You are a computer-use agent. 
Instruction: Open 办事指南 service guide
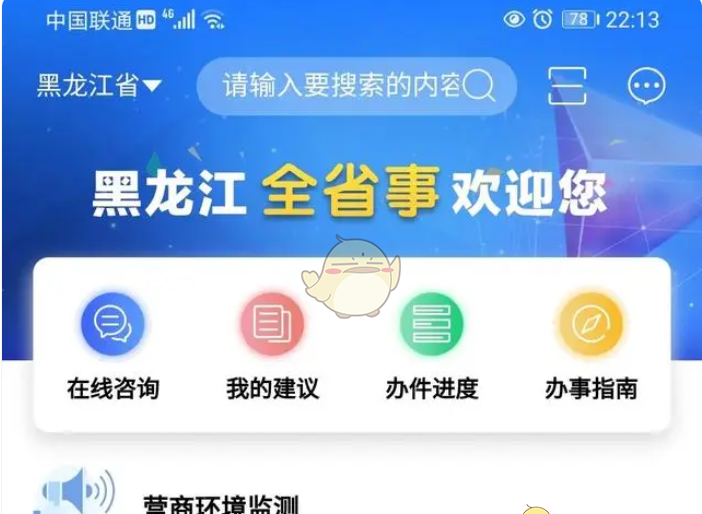(x=591, y=346)
